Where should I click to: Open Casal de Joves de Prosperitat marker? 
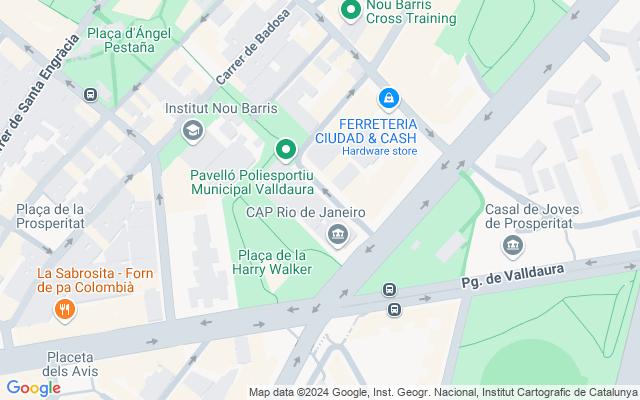tap(513, 246)
